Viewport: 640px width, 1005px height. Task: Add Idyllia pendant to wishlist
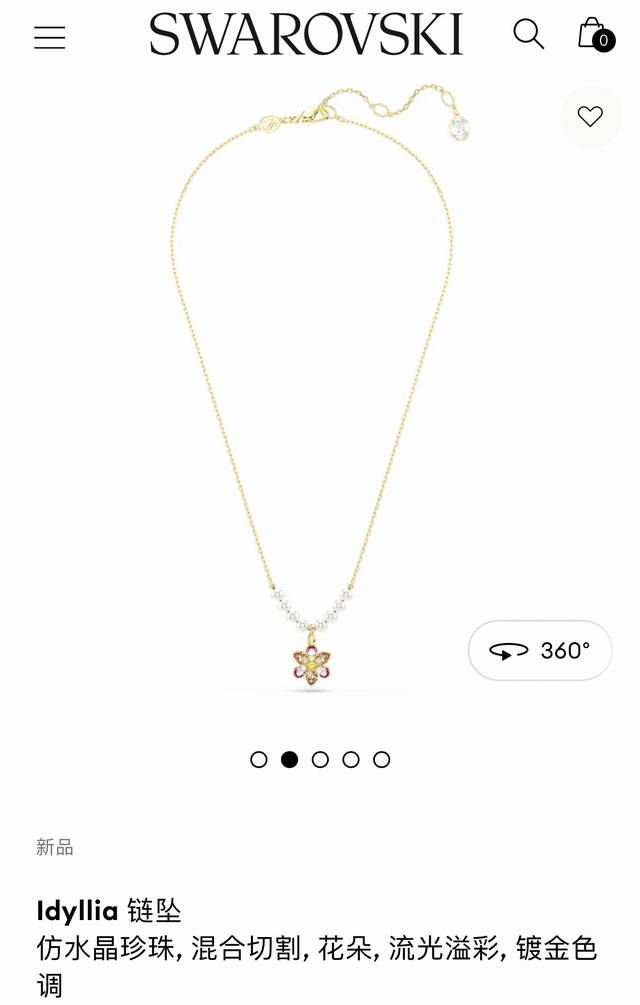point(590,117)
